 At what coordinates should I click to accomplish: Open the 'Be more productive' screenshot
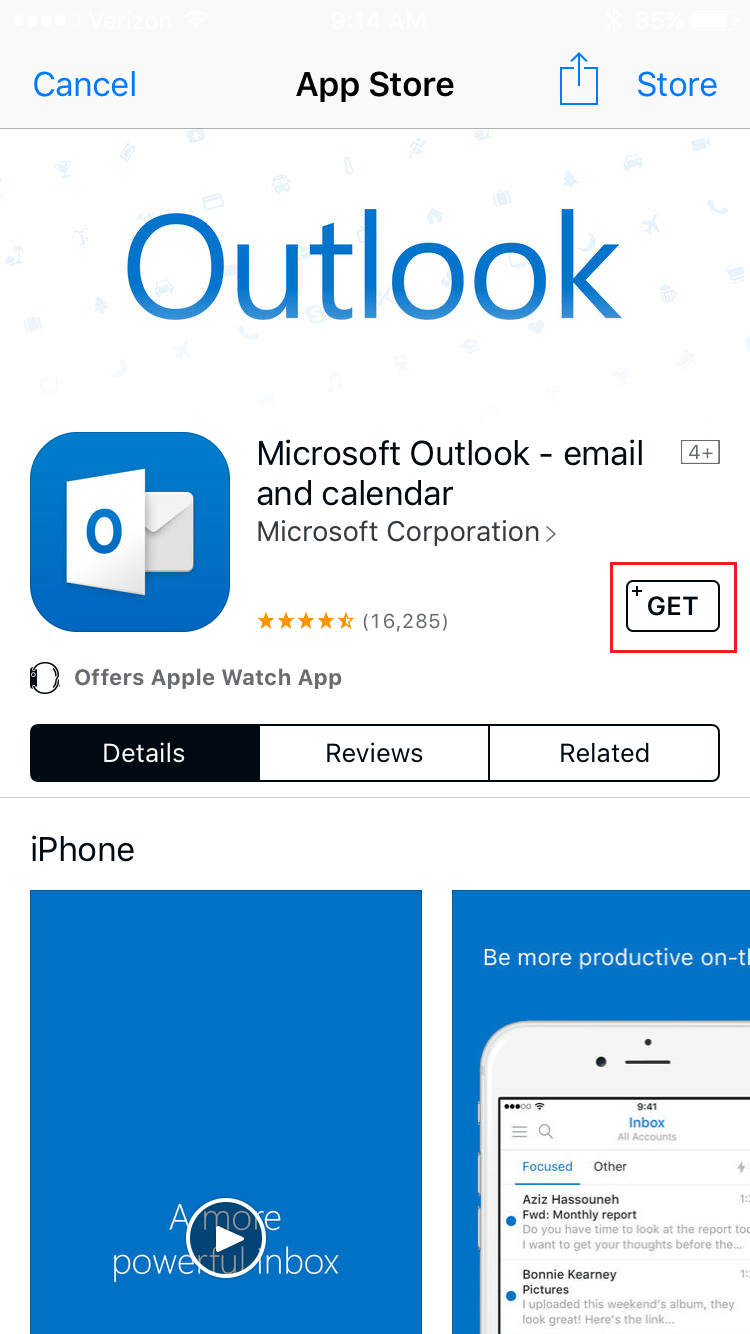pyautogui.click(x=600, y=1110)
